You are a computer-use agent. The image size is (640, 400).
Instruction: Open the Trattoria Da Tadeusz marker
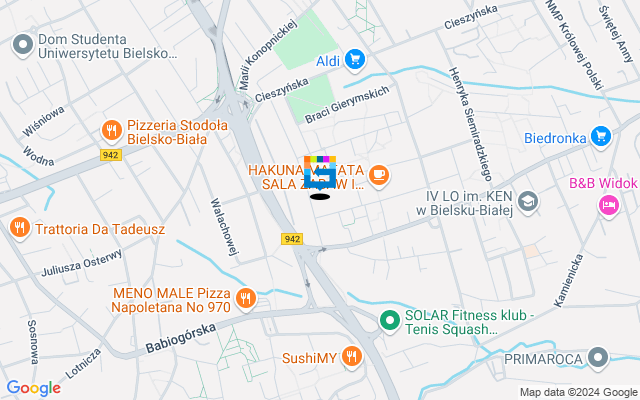pyautogui.click(x=19, y=228)
